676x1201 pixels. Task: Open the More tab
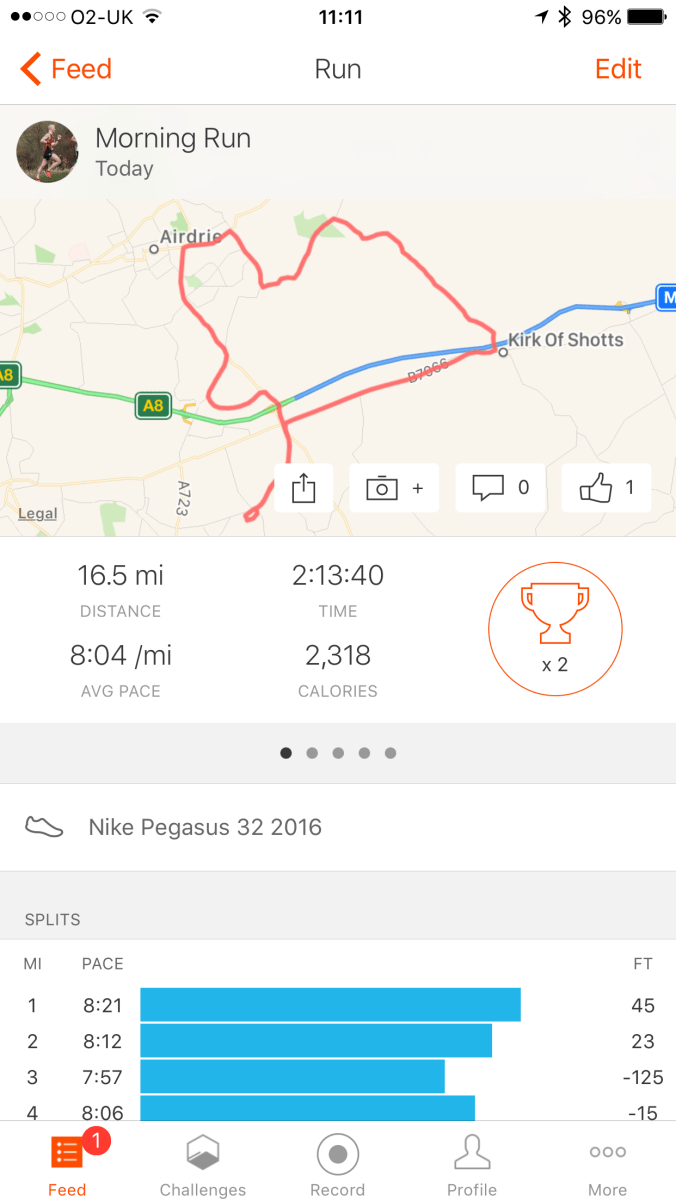[x=607, y=1165]
